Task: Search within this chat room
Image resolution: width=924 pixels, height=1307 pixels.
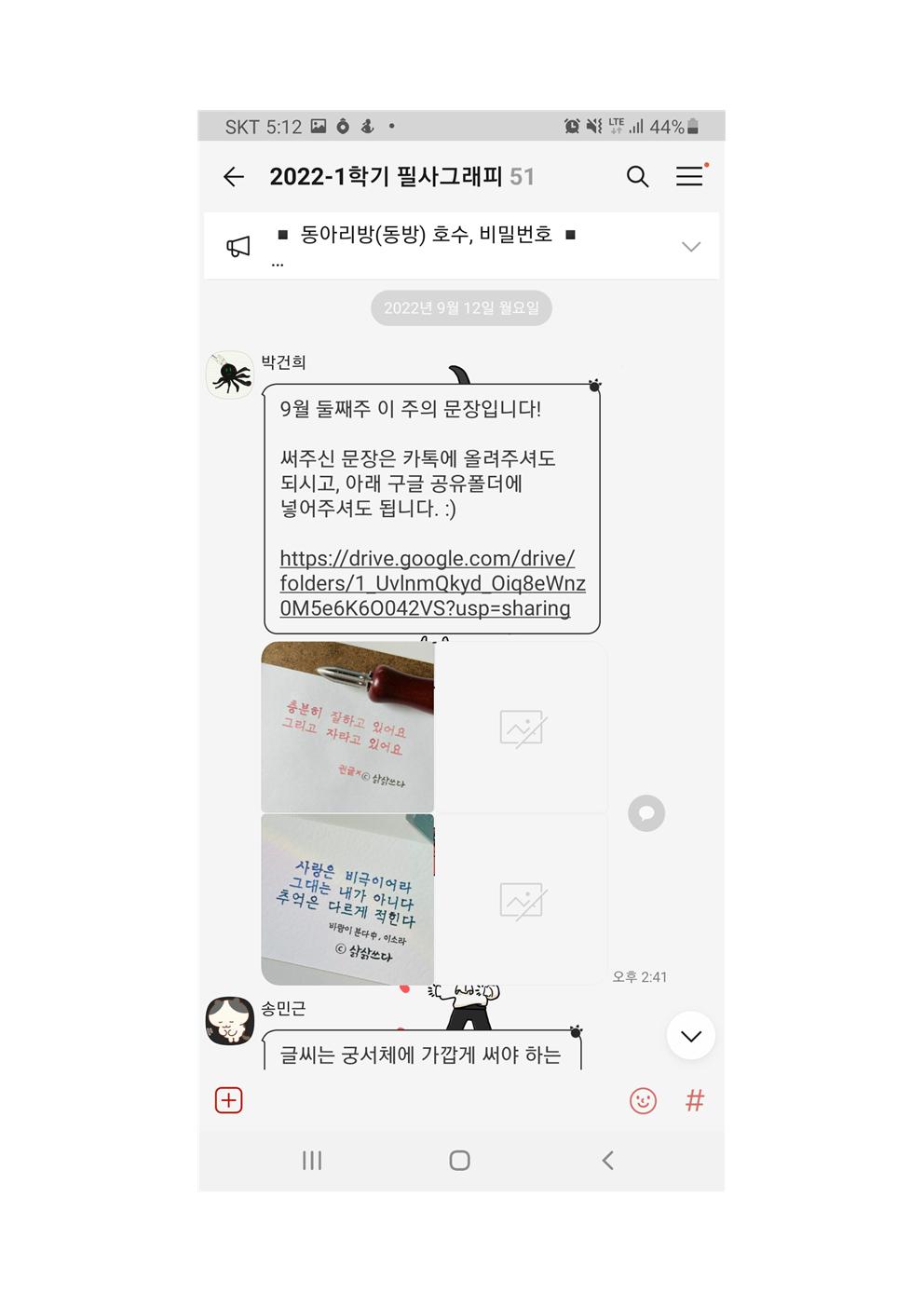Action: click(x=637, y=177)
